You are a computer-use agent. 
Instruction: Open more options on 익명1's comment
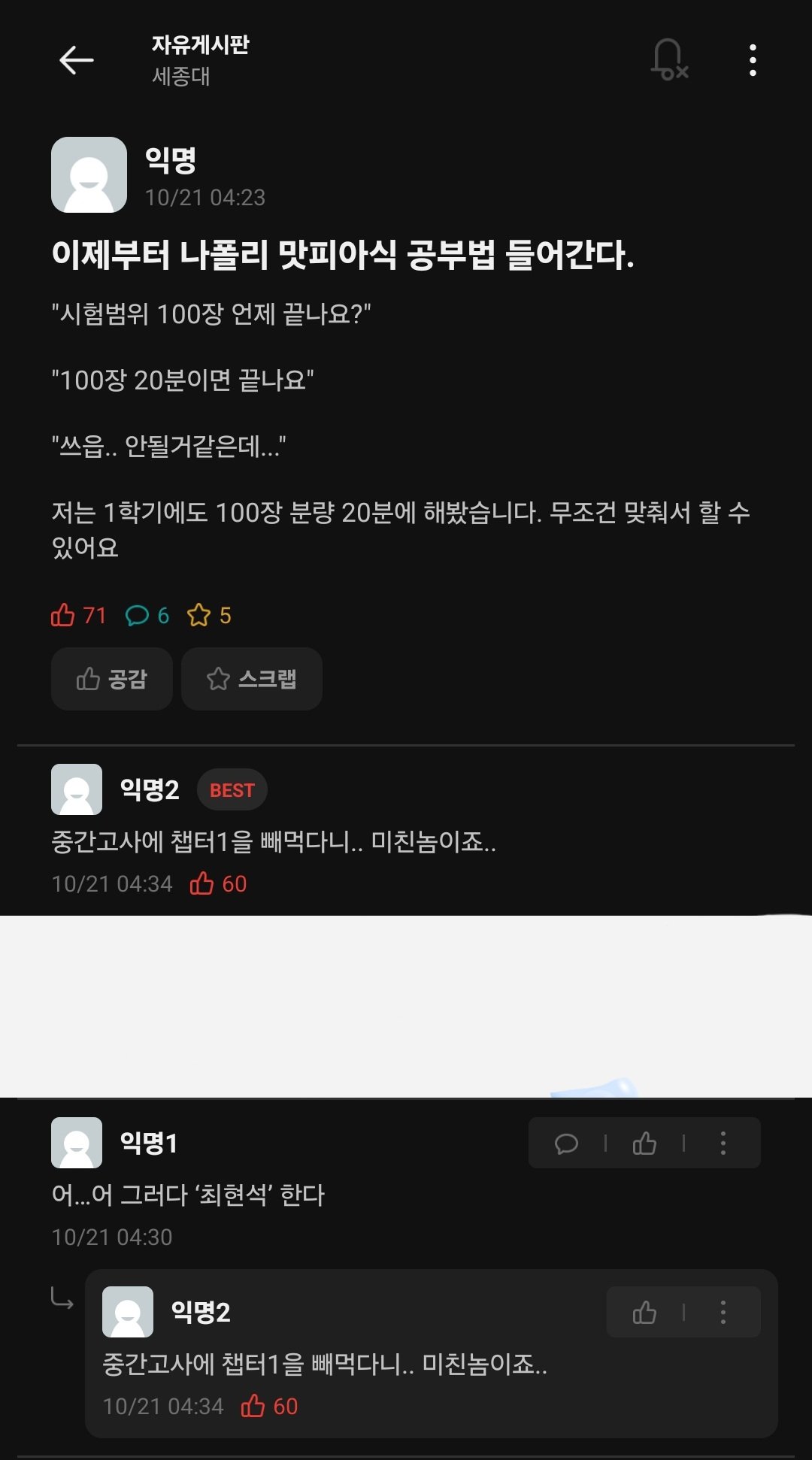click(723, 1143)
